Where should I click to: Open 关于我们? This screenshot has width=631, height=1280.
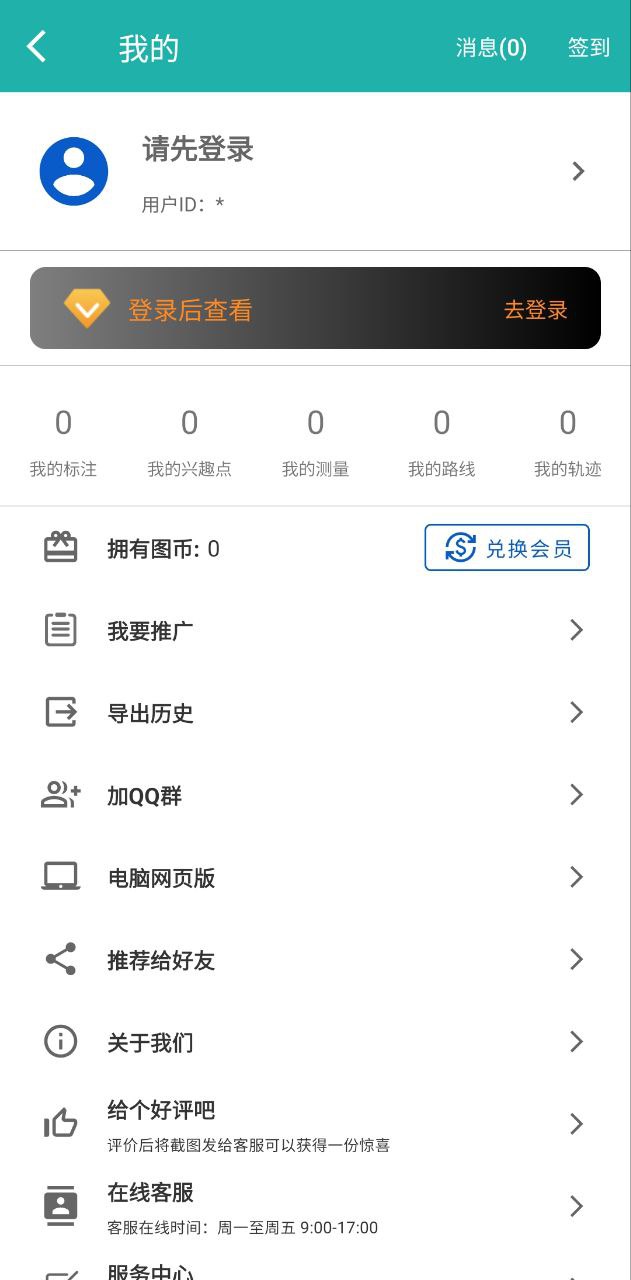[x=315, y=1042]
